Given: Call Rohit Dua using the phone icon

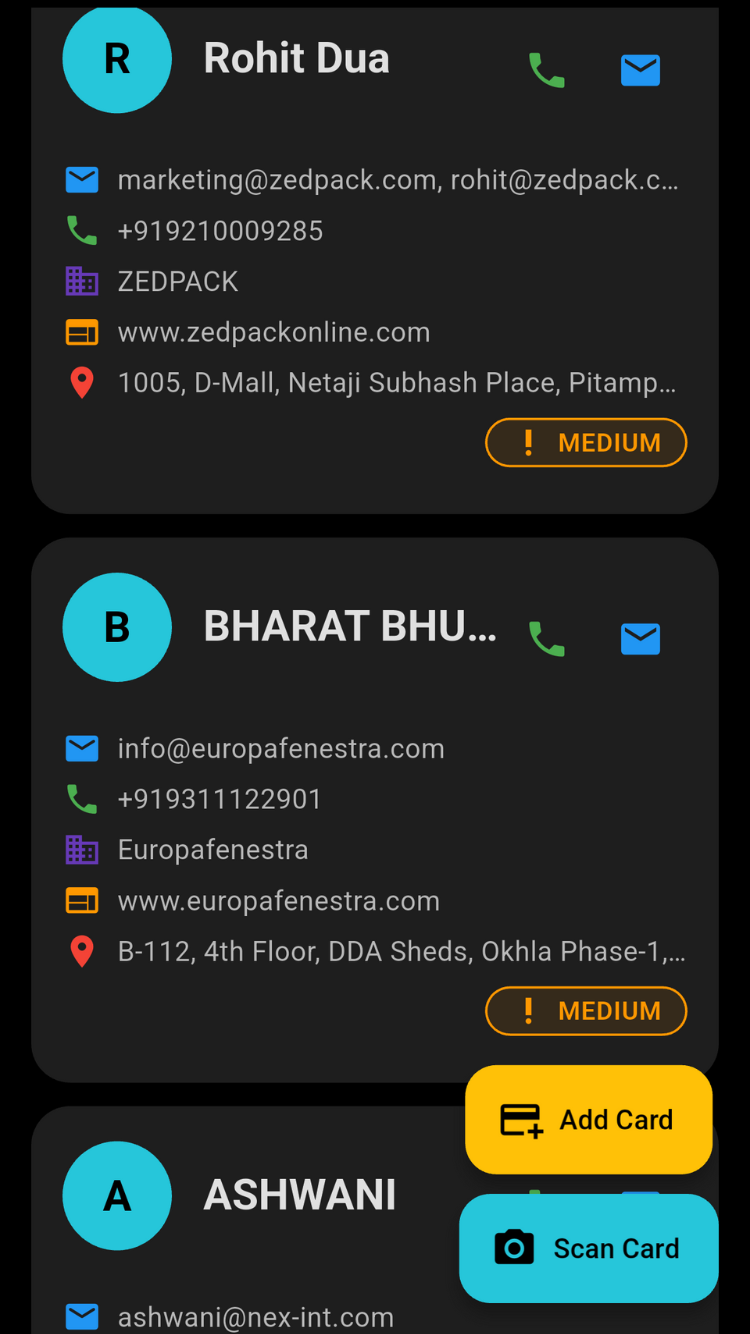Looking at the screenshot, I should point(547,70).
